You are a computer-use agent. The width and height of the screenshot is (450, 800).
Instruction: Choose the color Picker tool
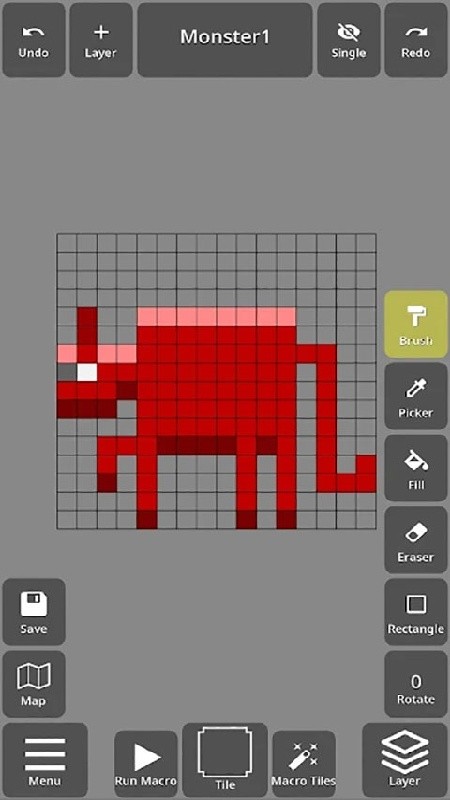pyautogui.click(x=416, y=396)
